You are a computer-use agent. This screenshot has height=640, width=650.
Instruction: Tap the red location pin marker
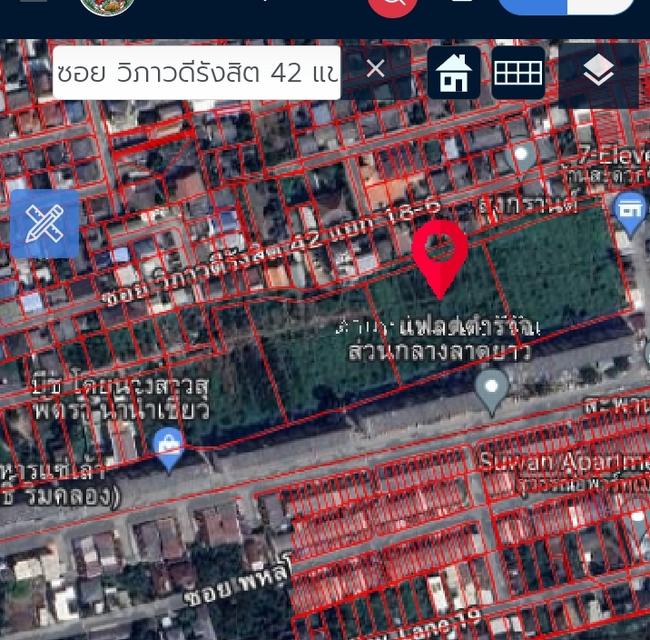440,253
